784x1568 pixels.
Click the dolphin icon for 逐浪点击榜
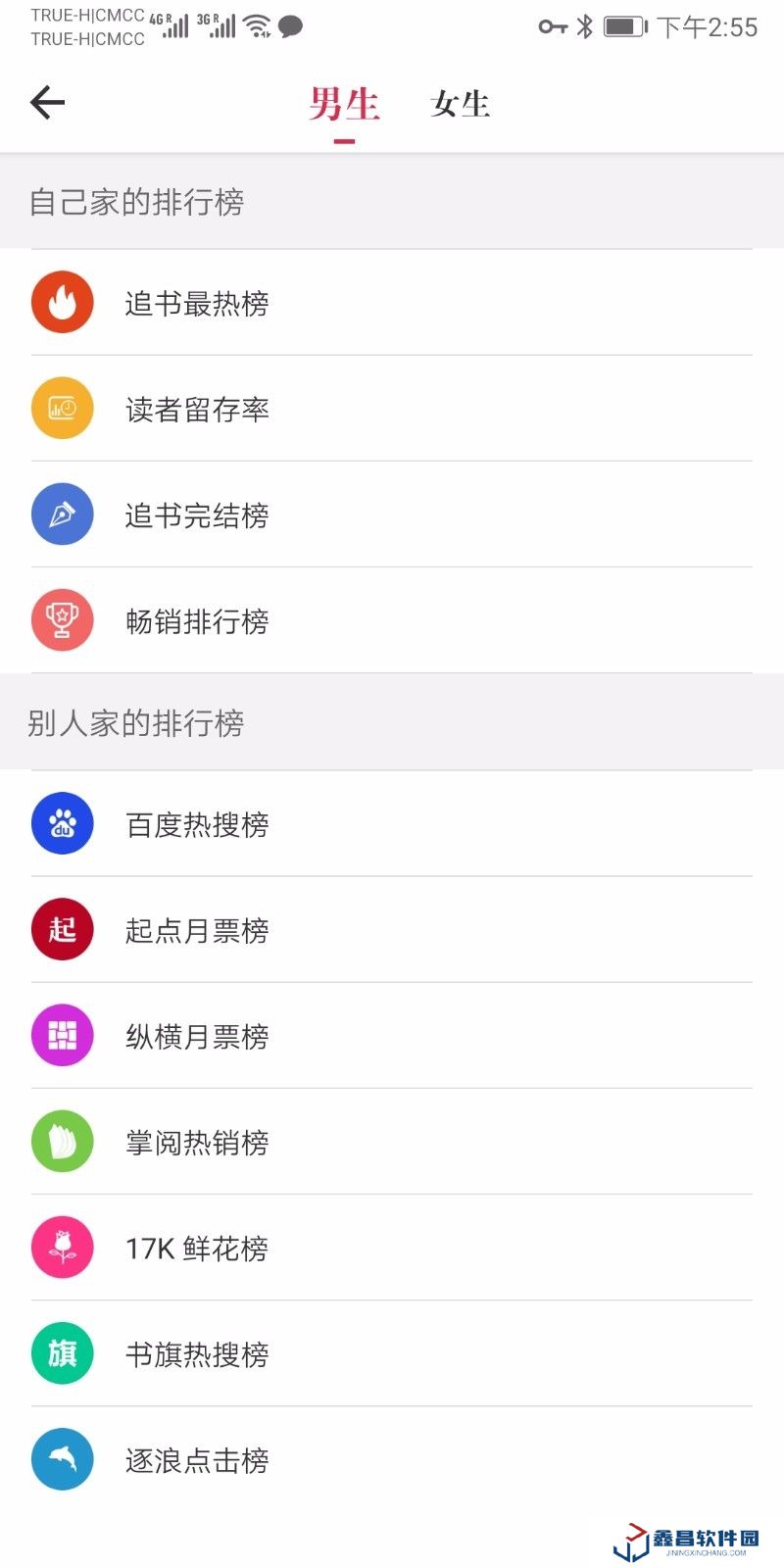[62, 1458]
